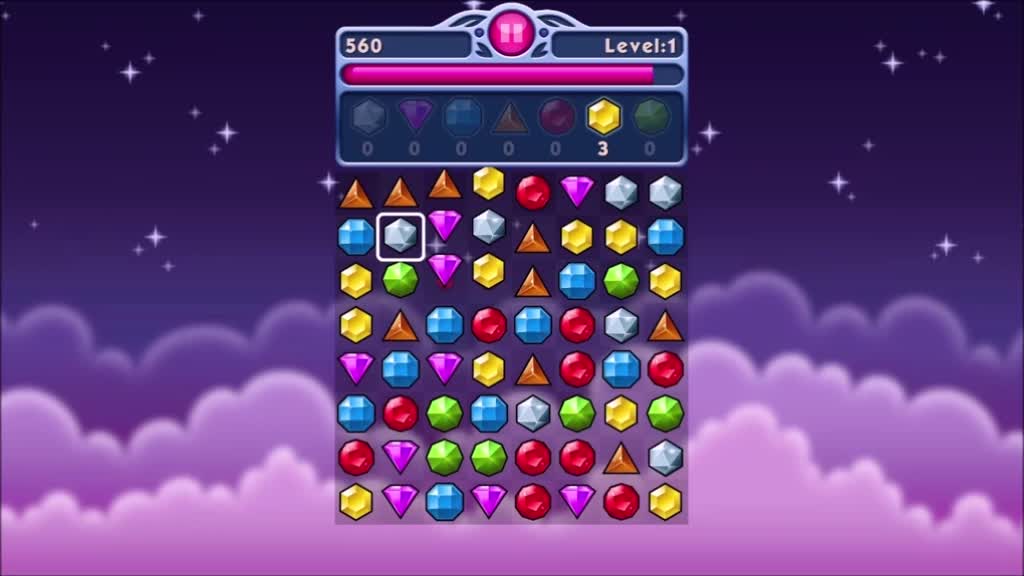The width and height of the screenshot is (1024, 576).
Task: Pause the game with the pink button
Action: (x=511, y=33)
